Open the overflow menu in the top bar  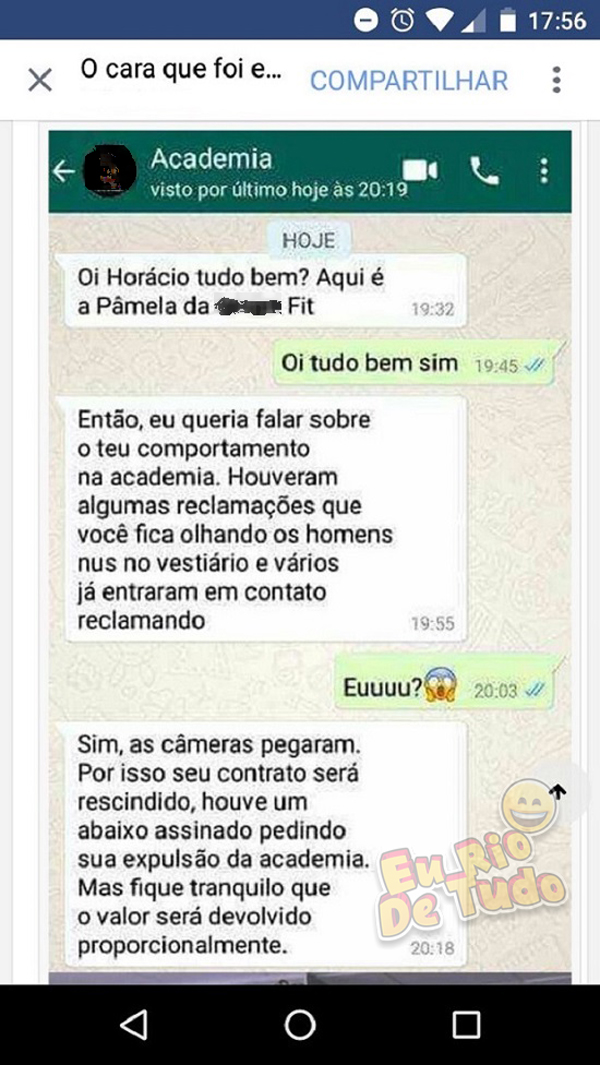point(557,80)
